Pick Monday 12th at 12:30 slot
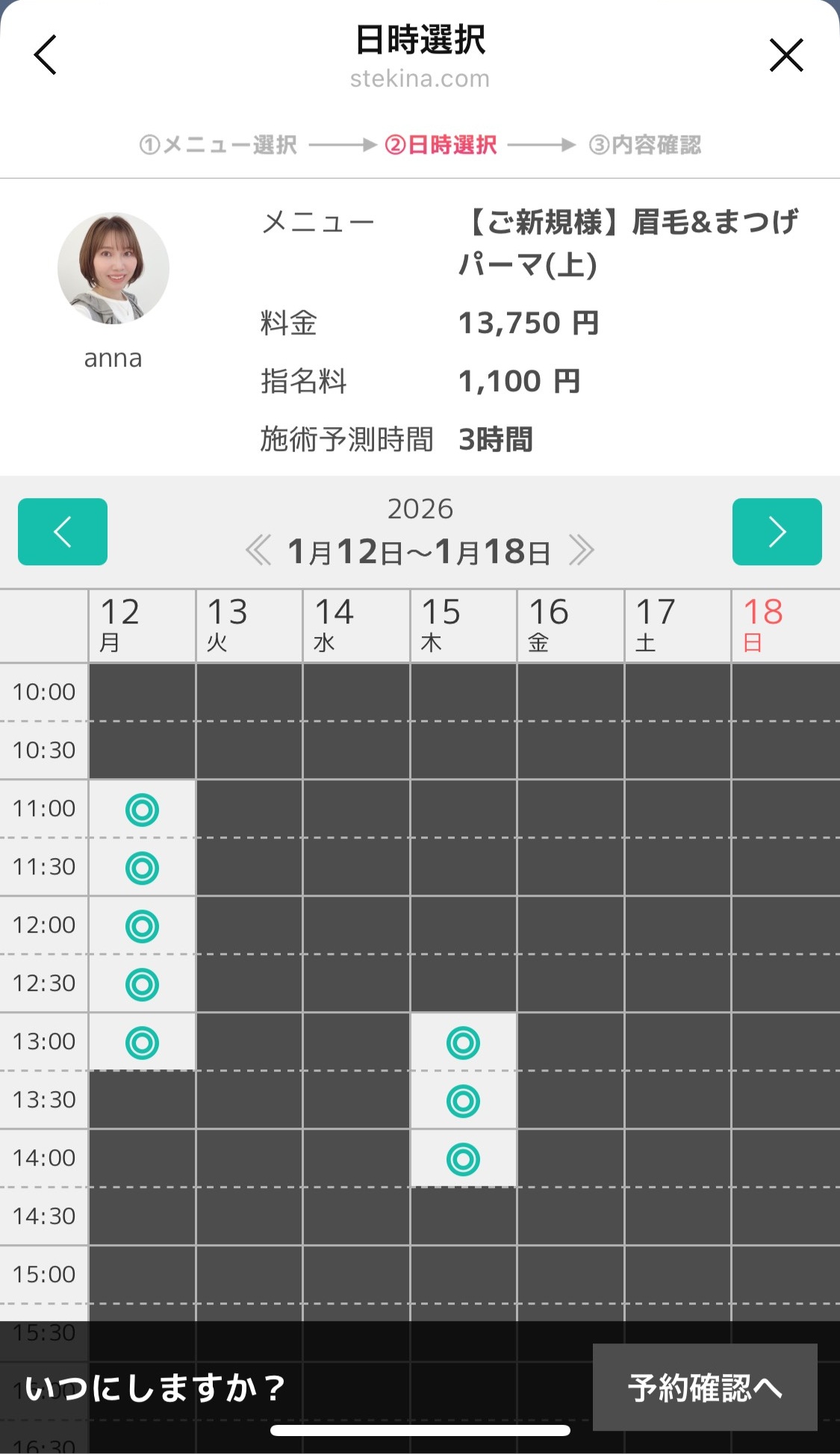The image size is (840, 1454). tap(142, 984)
